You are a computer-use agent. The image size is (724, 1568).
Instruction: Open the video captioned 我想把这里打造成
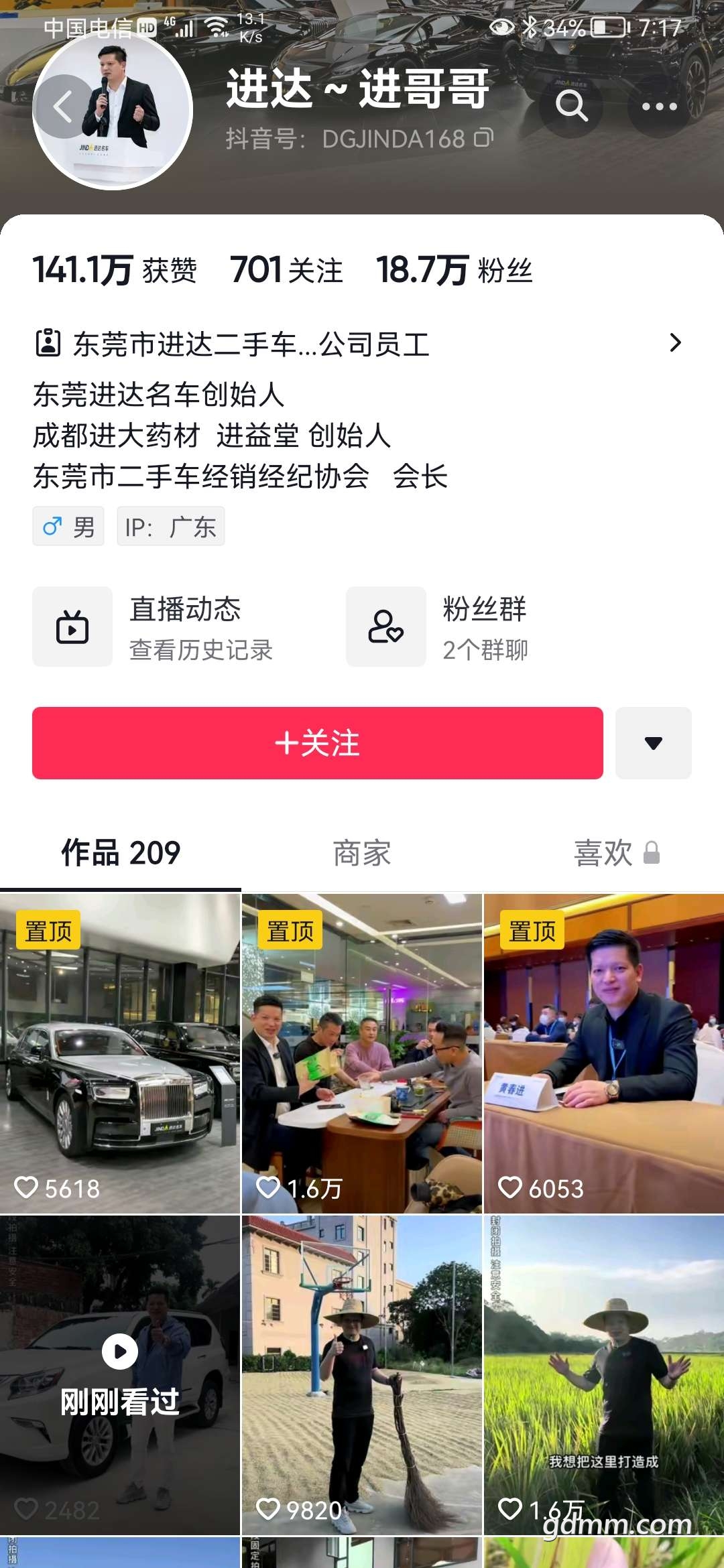tap(603, 1374)
